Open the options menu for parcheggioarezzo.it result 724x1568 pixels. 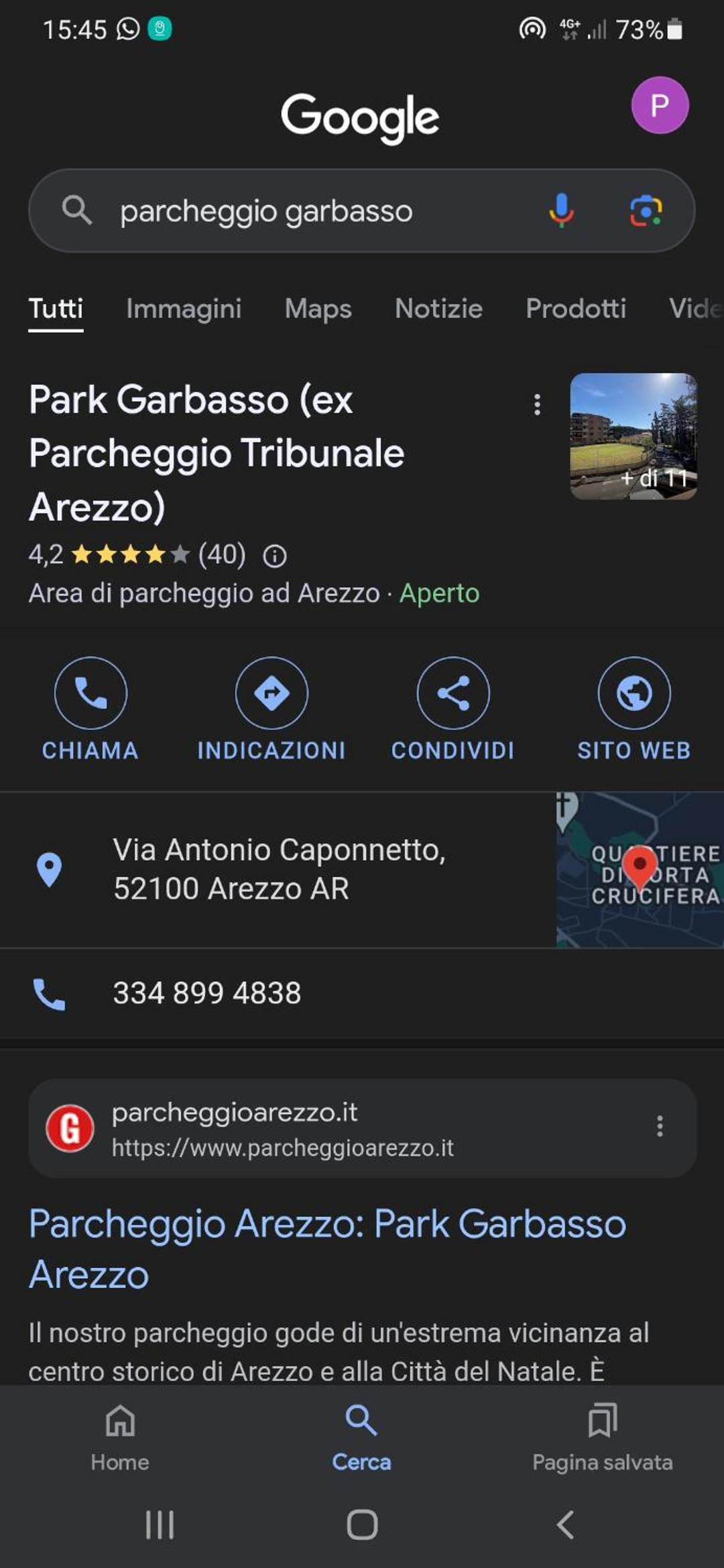tap(660, 1126)
